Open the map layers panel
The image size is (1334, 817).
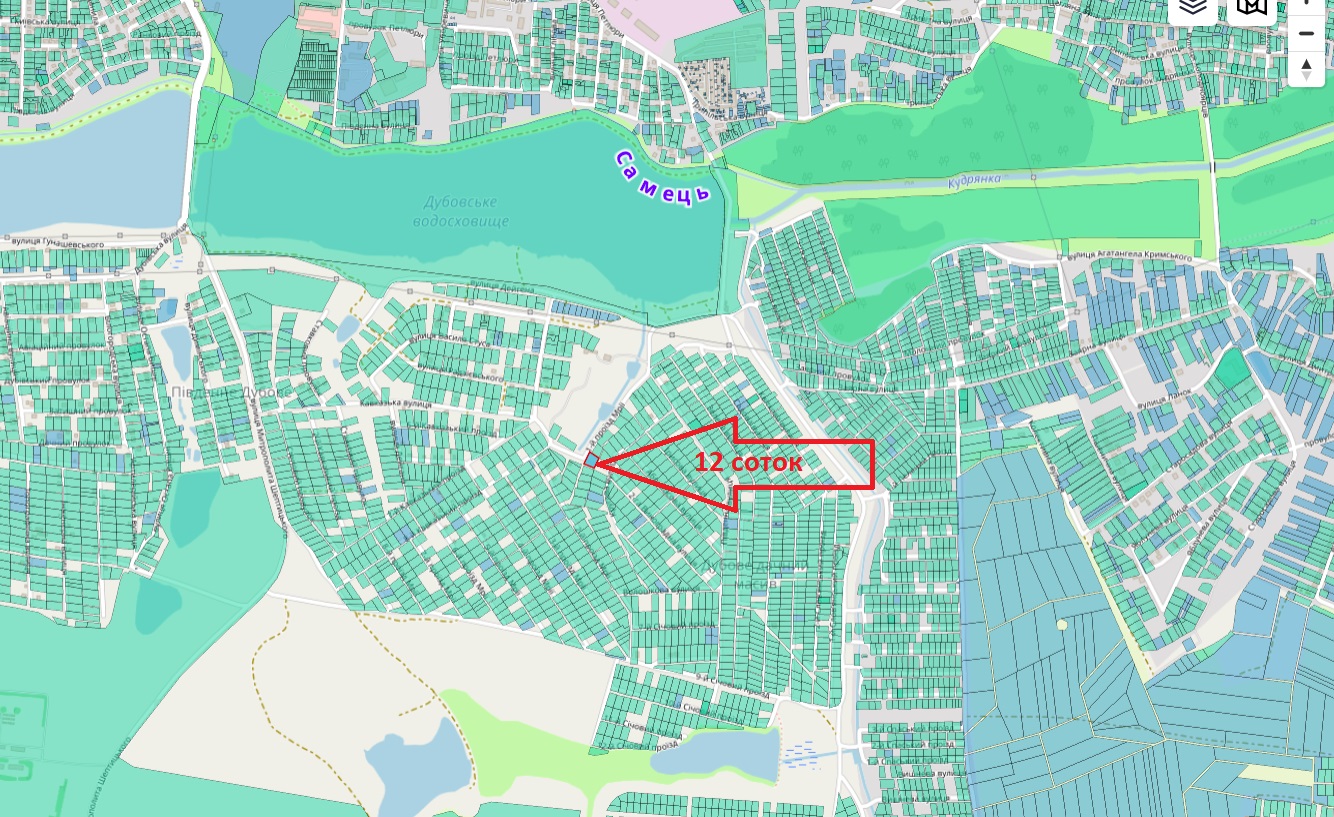pyautogui.click(x=1192, y=6)
